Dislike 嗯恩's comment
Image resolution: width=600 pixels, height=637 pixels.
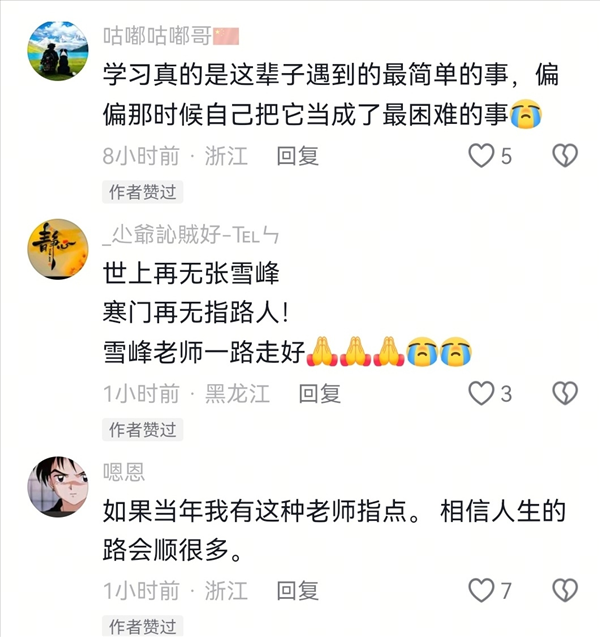point(566,590)
